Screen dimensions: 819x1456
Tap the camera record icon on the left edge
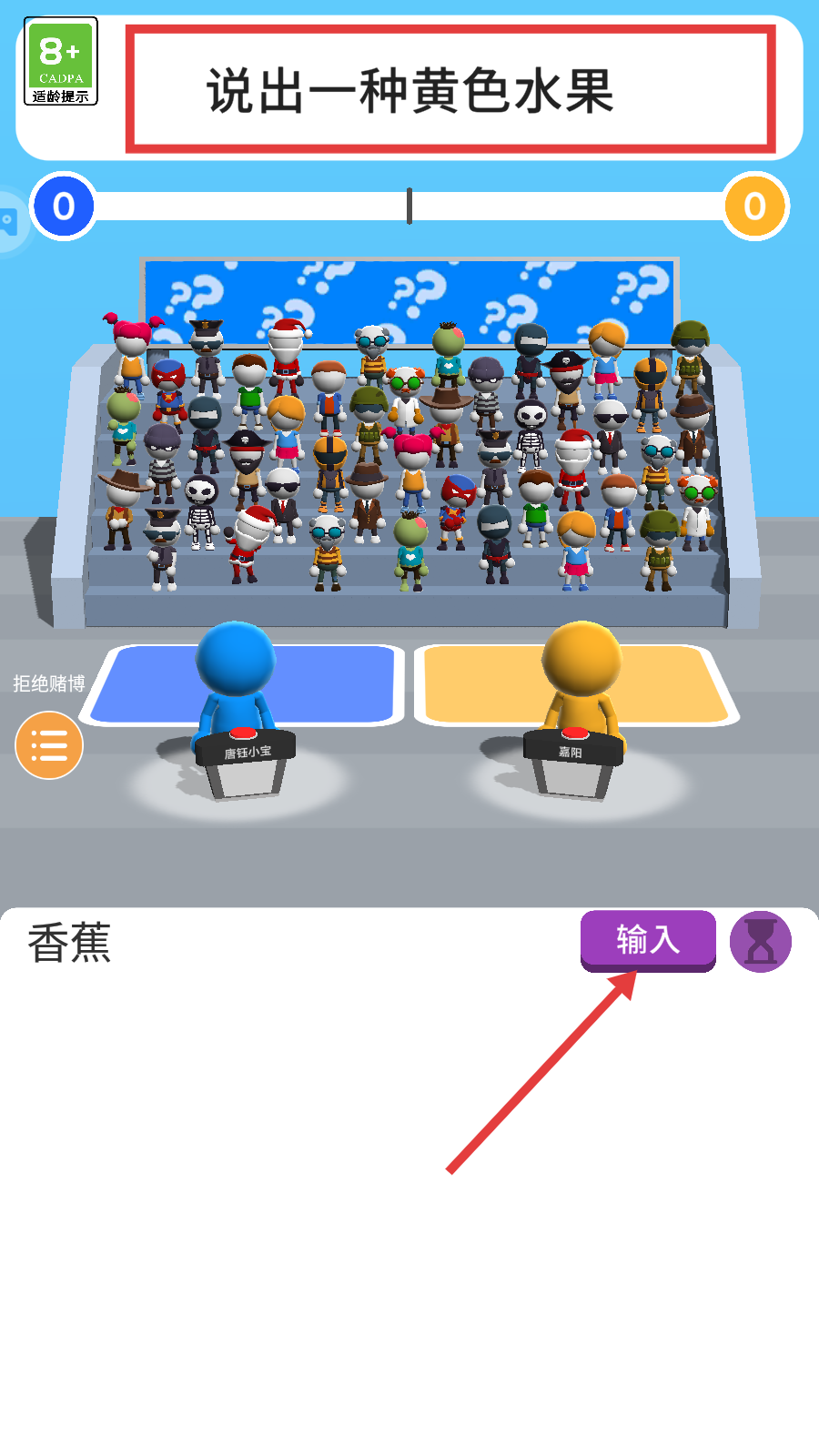(x=8, y=221)
